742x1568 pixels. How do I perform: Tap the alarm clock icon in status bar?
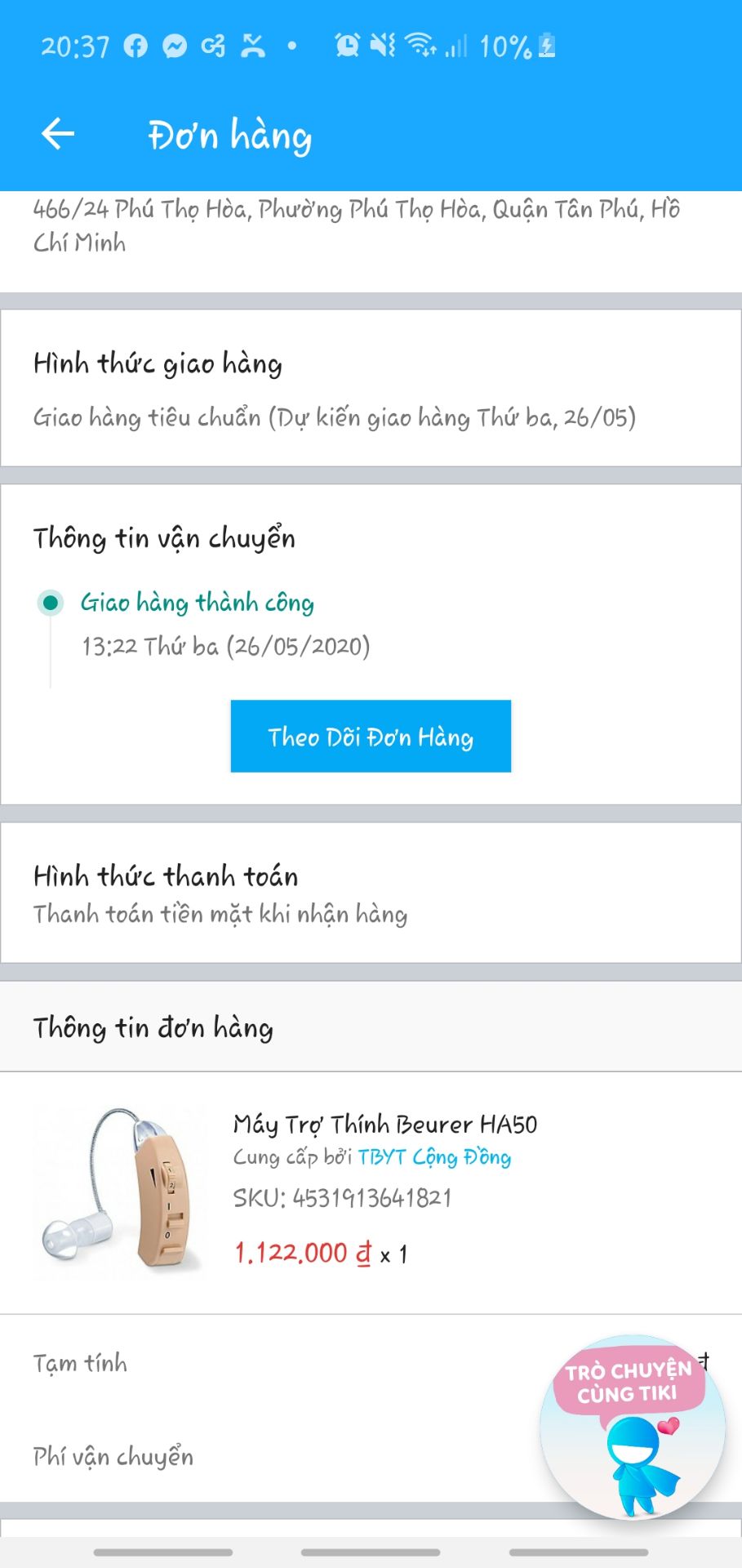[346, 47]
